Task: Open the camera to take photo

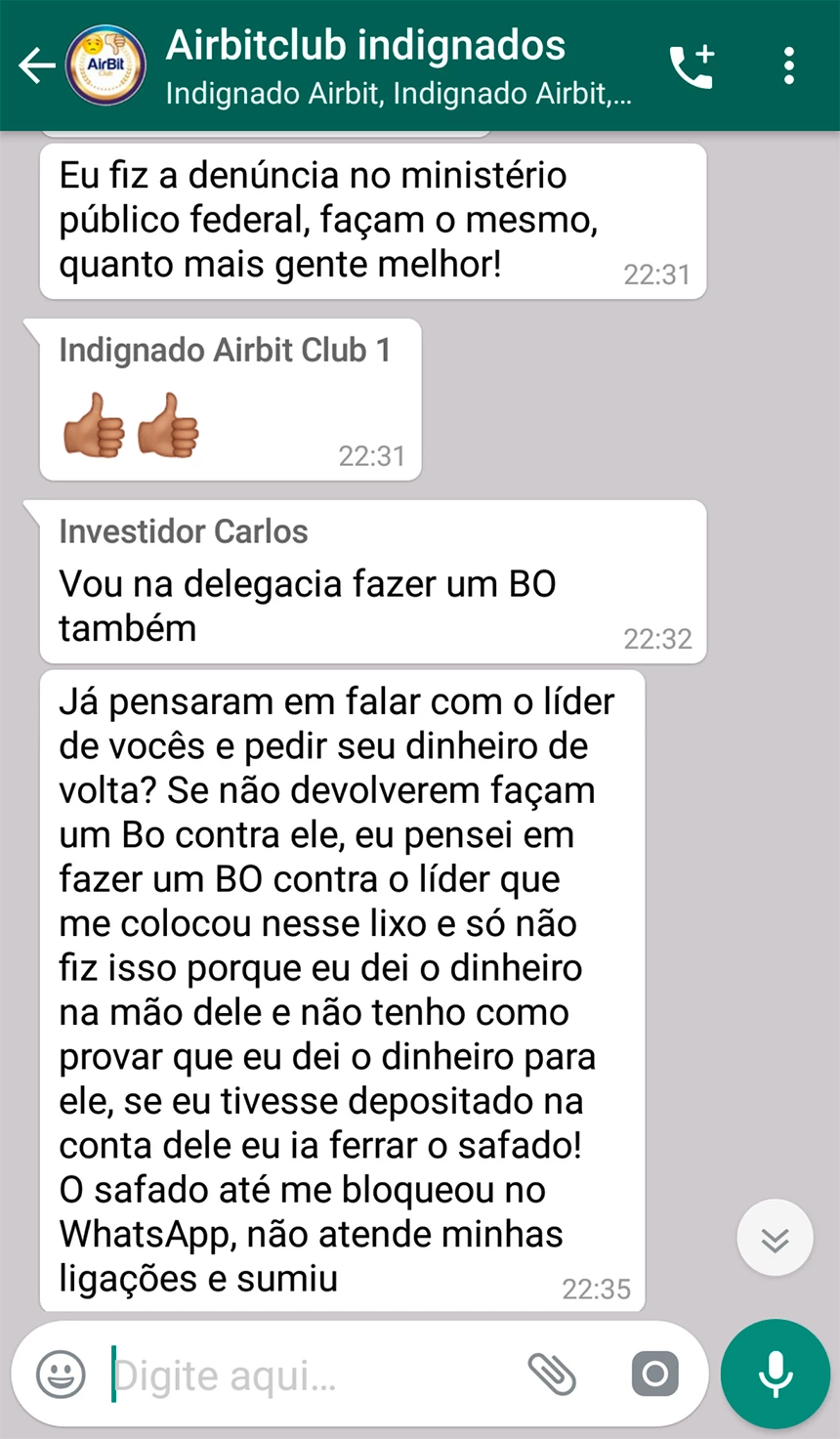Action: tap(654, 1376)
